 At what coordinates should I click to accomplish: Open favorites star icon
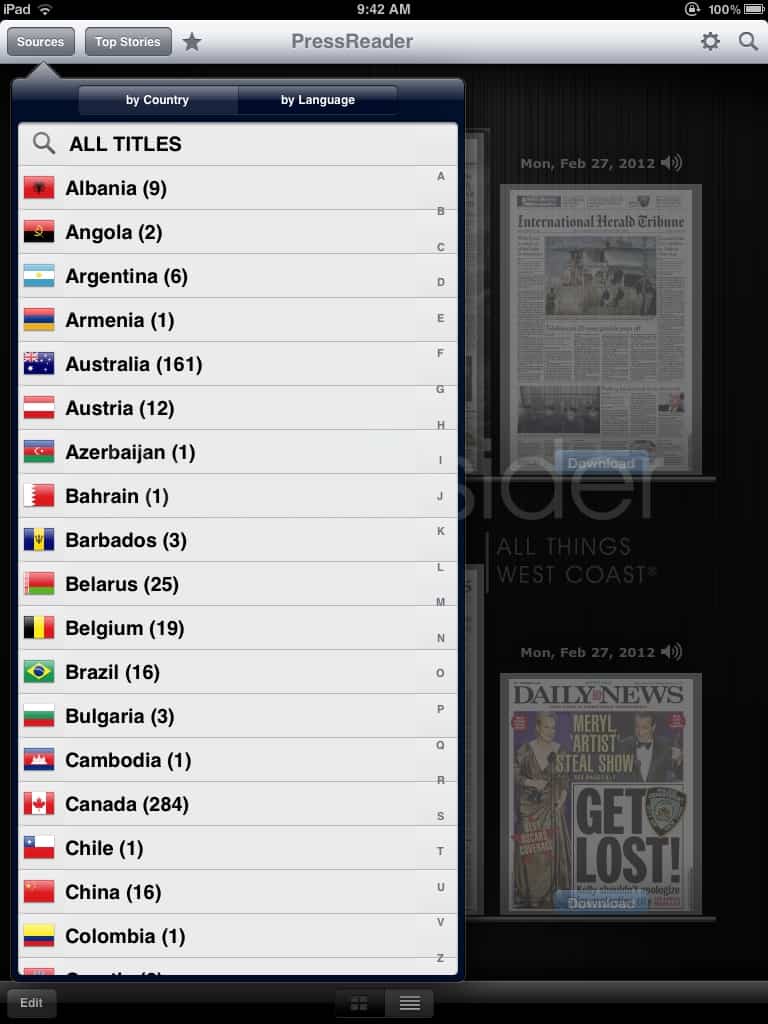coord(192,42)
